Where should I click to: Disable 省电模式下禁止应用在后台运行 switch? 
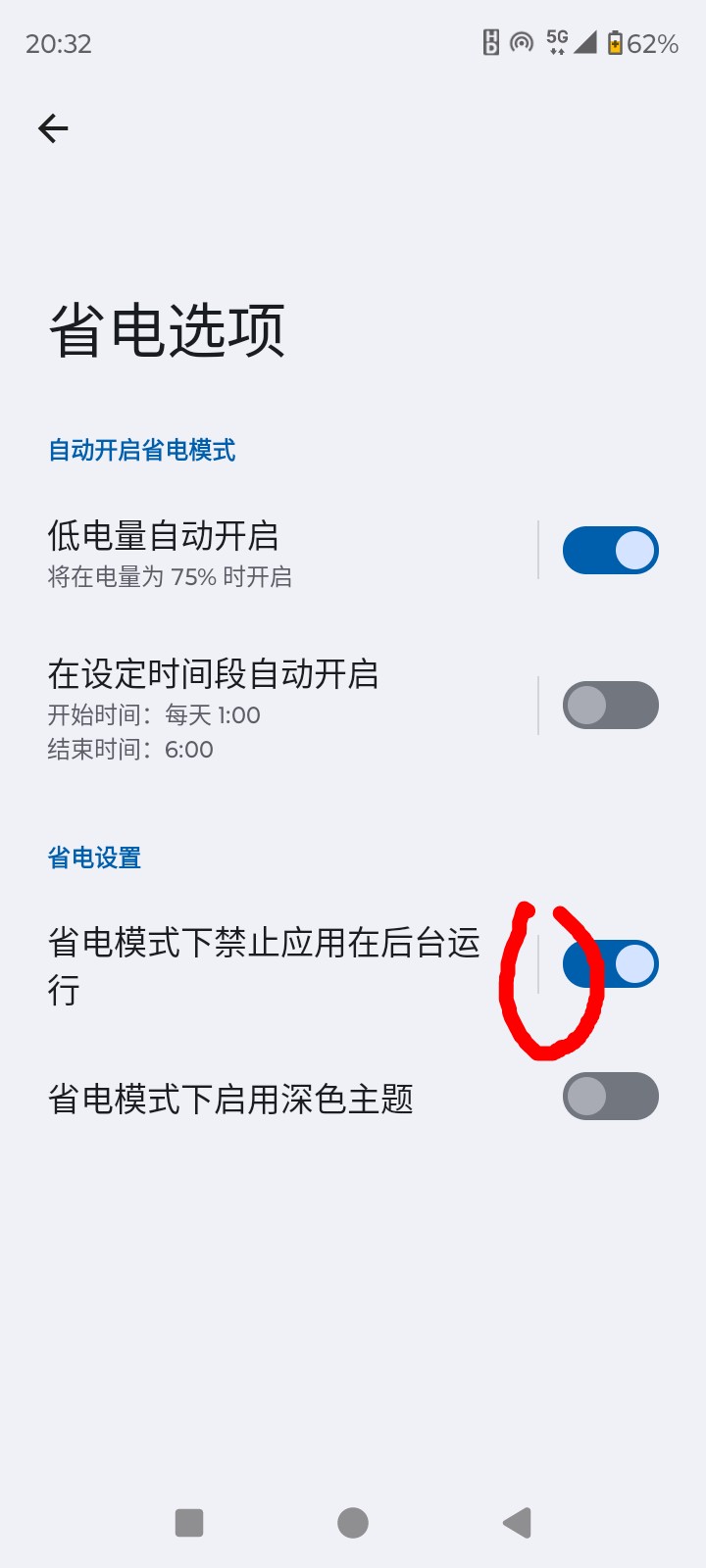tap(612, 964)
